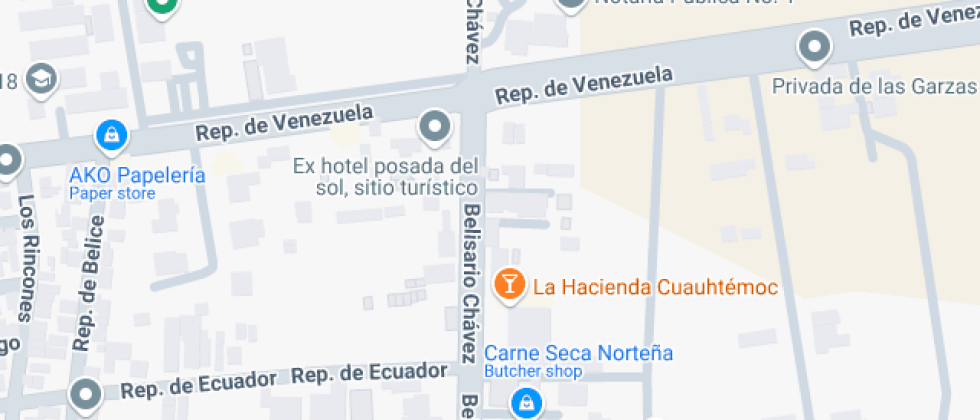This screenshot has width=980, height=420.
Task: Select the Privada de las Garzas place pin
Action: tap(815, 46)
